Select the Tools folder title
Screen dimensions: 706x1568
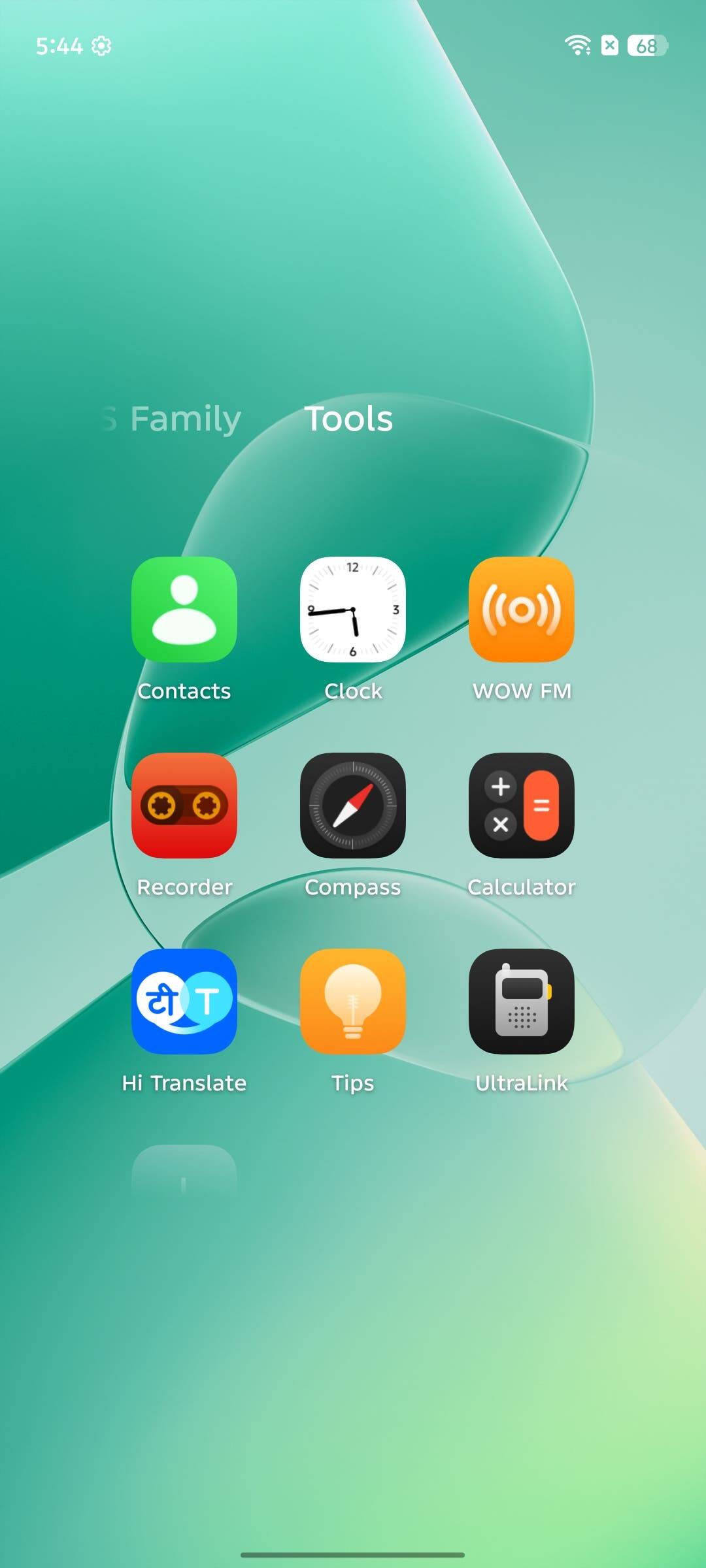349,419
